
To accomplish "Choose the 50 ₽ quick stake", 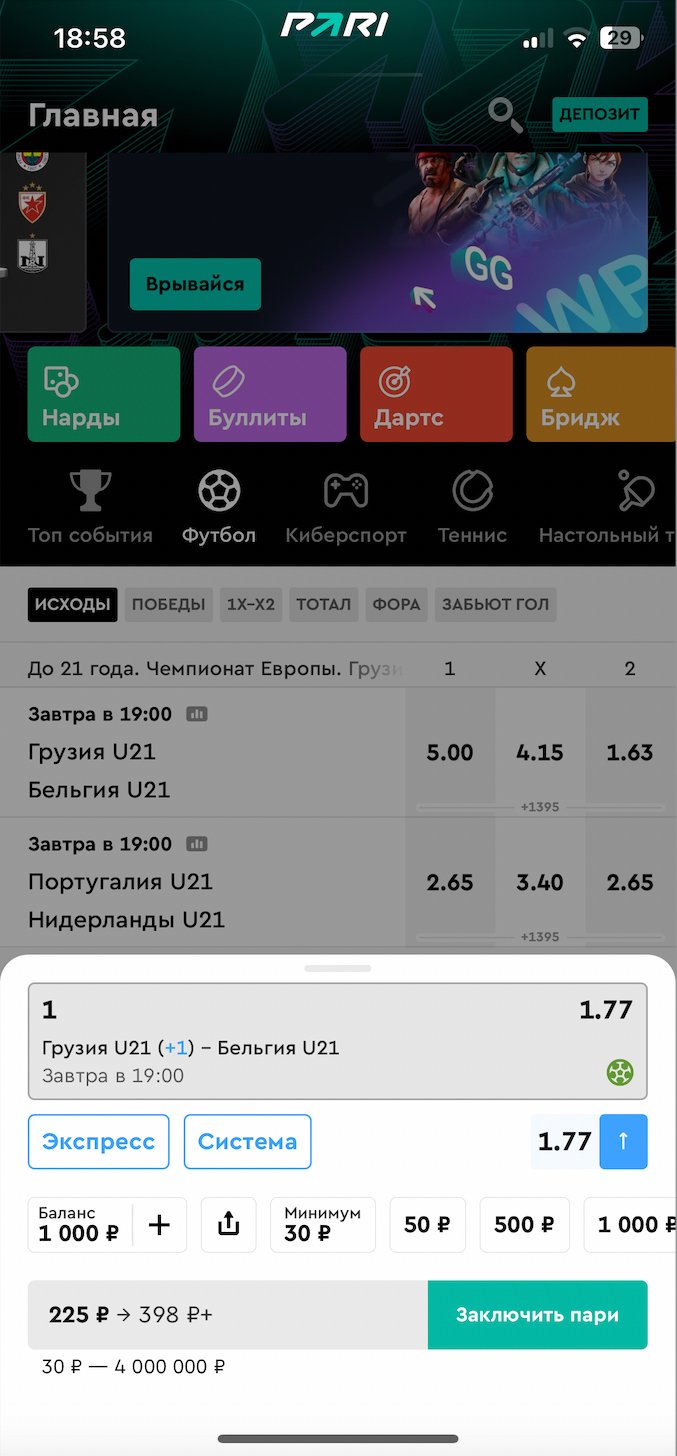I will pos(428,1225).
